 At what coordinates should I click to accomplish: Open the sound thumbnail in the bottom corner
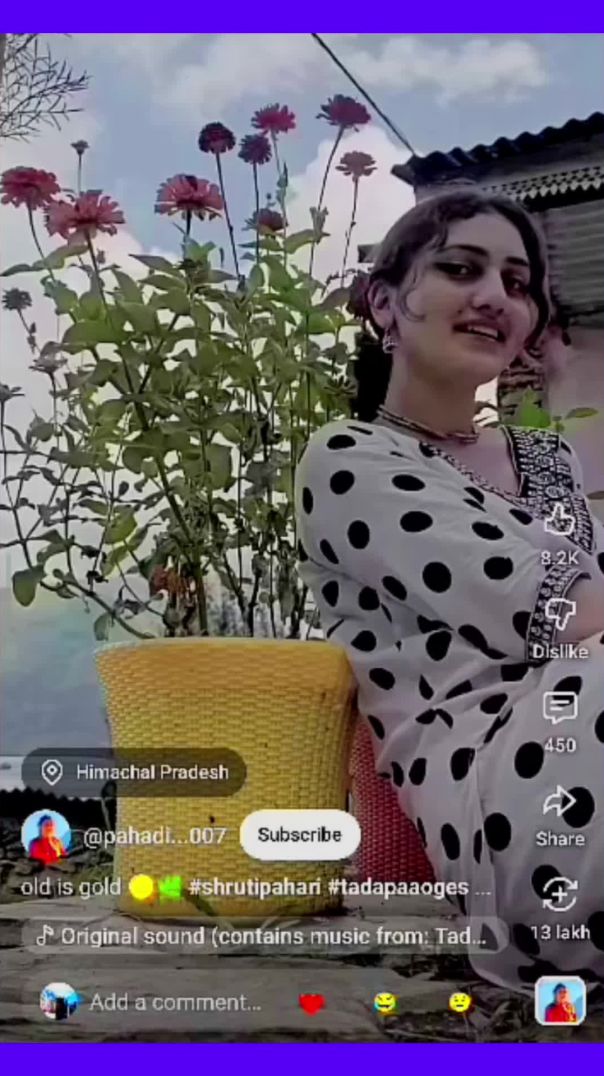coord(559,1000)
